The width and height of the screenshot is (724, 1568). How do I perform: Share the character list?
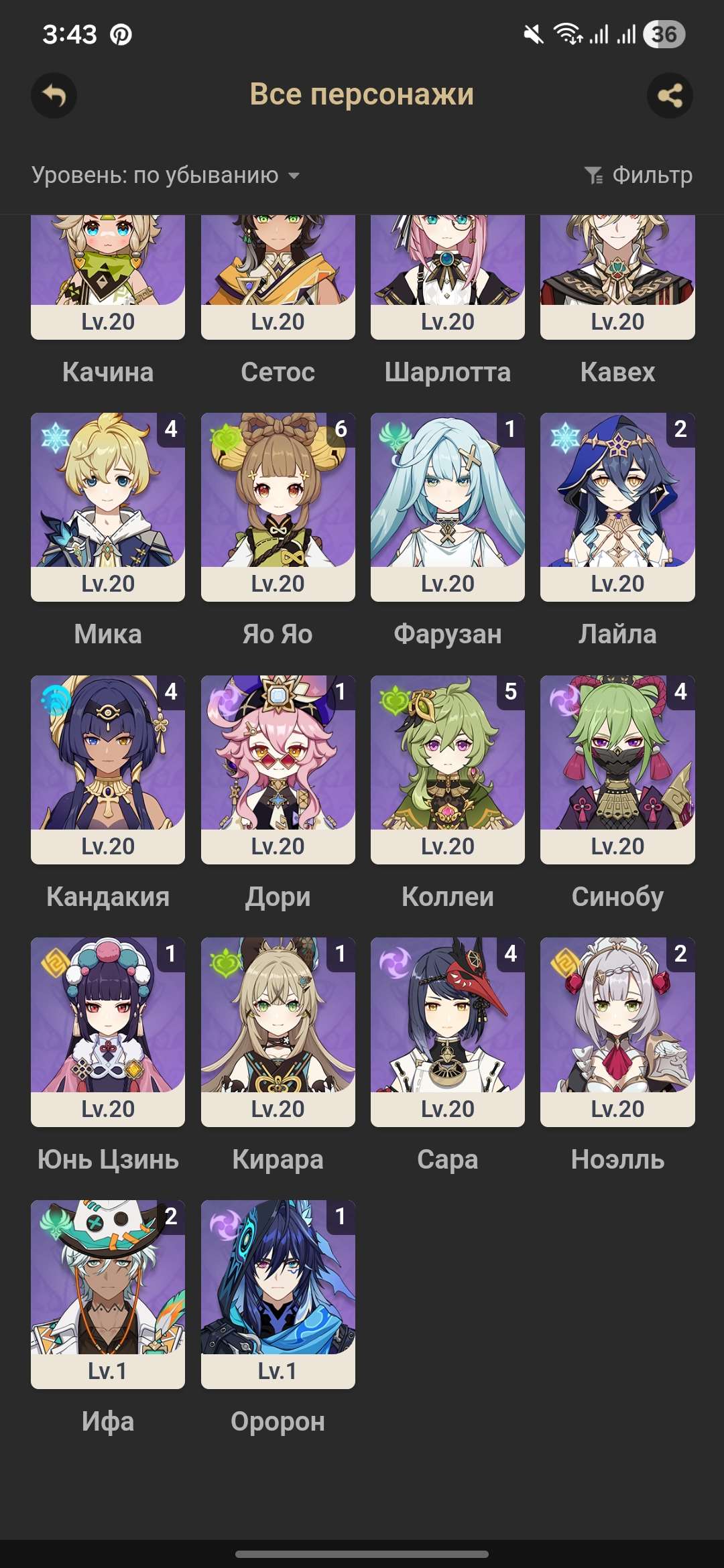pos(670,95)
